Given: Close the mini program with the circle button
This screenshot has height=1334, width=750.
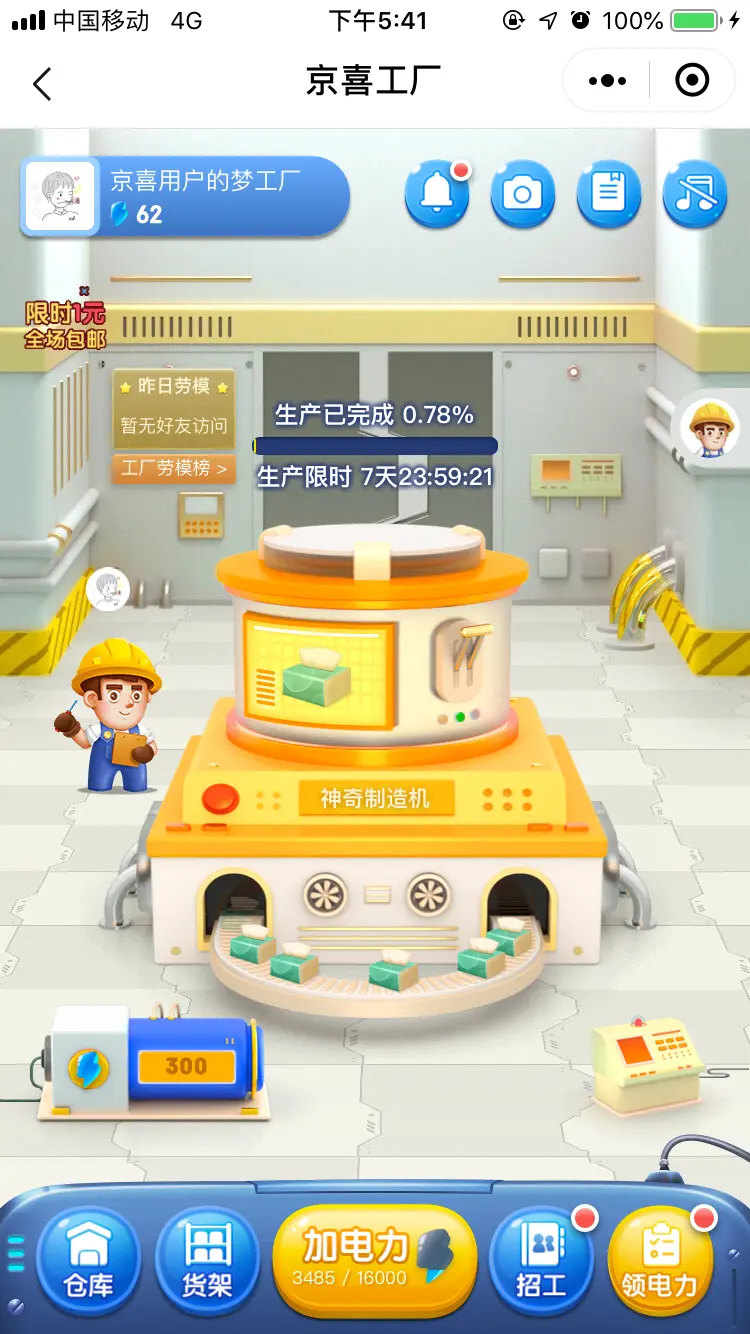Looking at the screenshot, I should [692, 81].
